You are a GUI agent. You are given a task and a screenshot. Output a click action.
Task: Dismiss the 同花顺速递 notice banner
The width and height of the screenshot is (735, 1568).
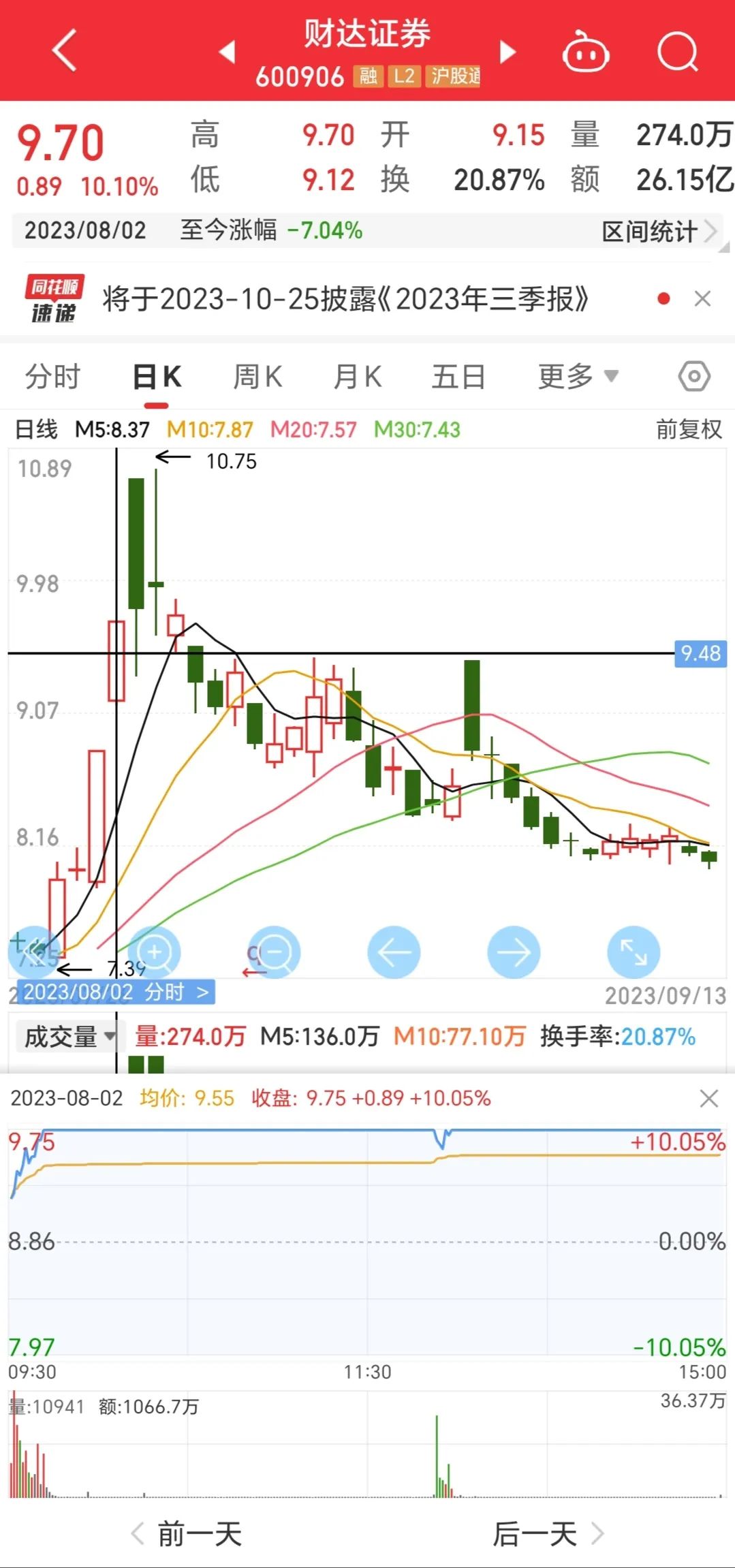pyautogui.click(x=702, y=298)
